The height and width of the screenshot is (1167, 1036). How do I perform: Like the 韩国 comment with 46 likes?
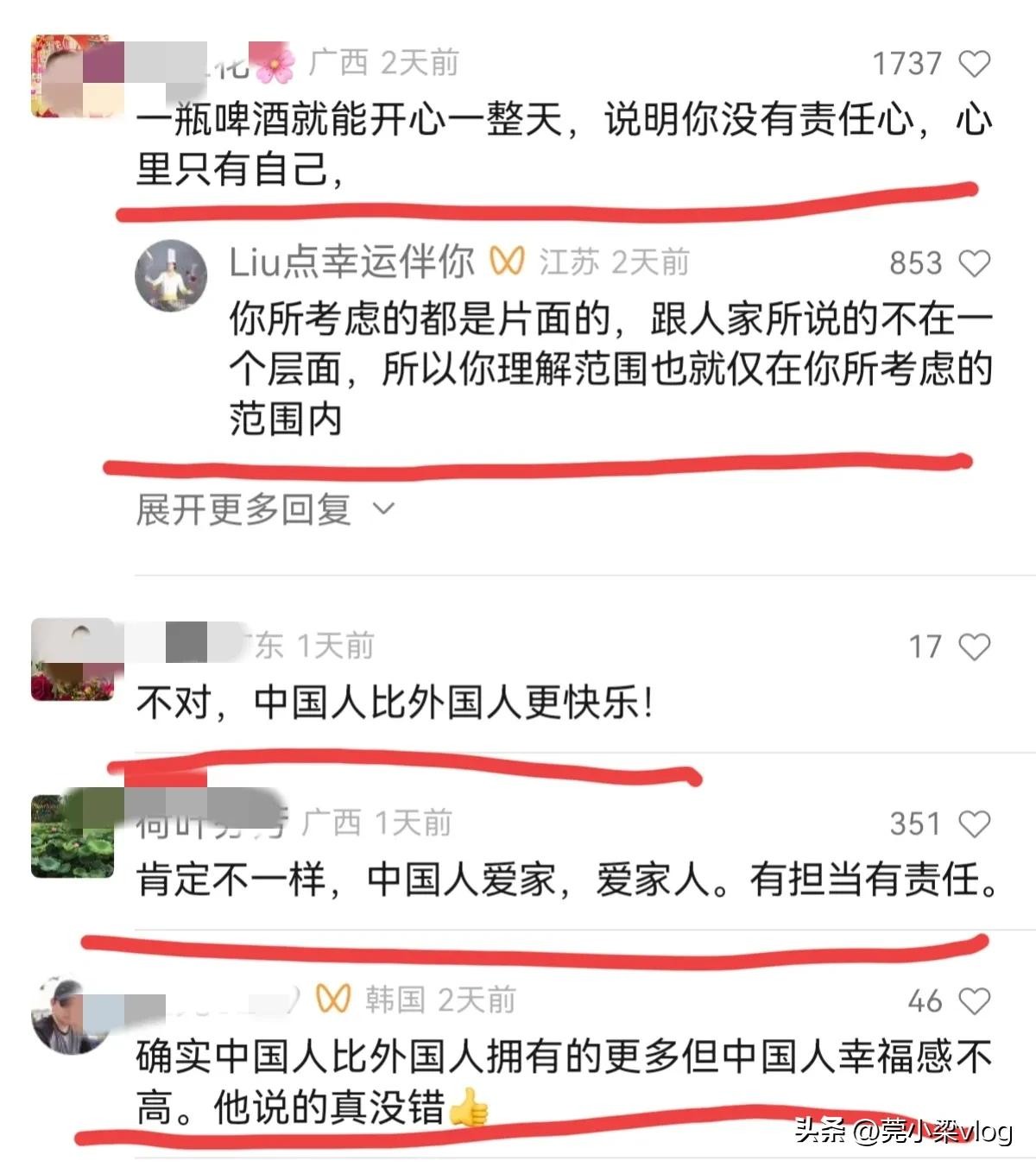click(x=975, y=1001)
